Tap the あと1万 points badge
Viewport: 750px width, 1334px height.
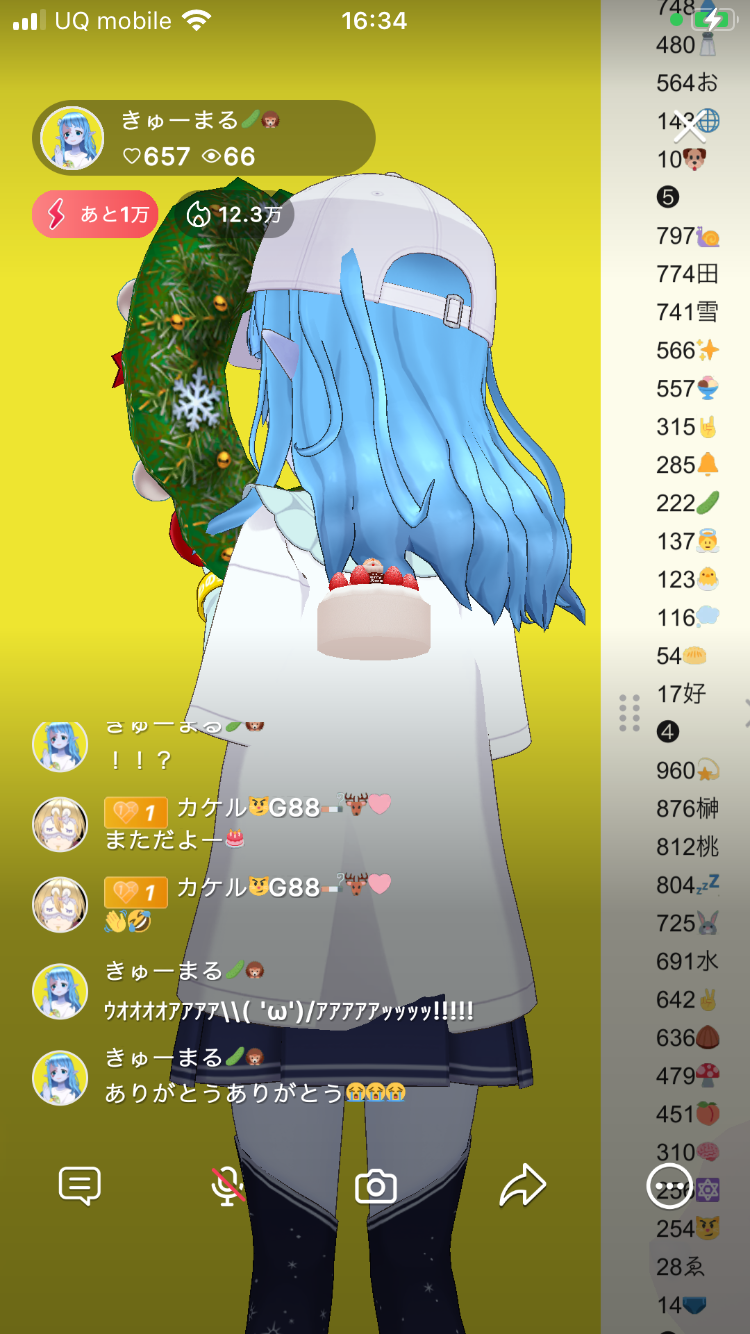pos(95,214)
